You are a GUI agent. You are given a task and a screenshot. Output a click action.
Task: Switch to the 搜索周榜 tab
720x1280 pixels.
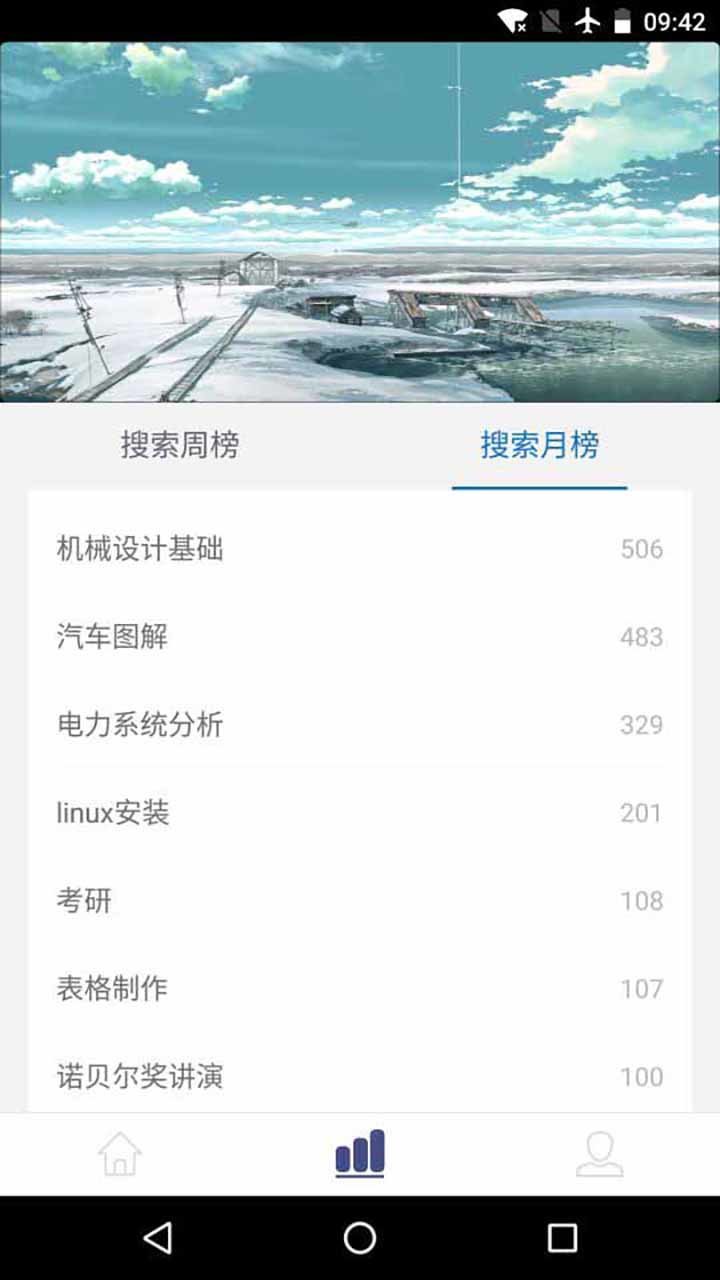click(180, 445)
